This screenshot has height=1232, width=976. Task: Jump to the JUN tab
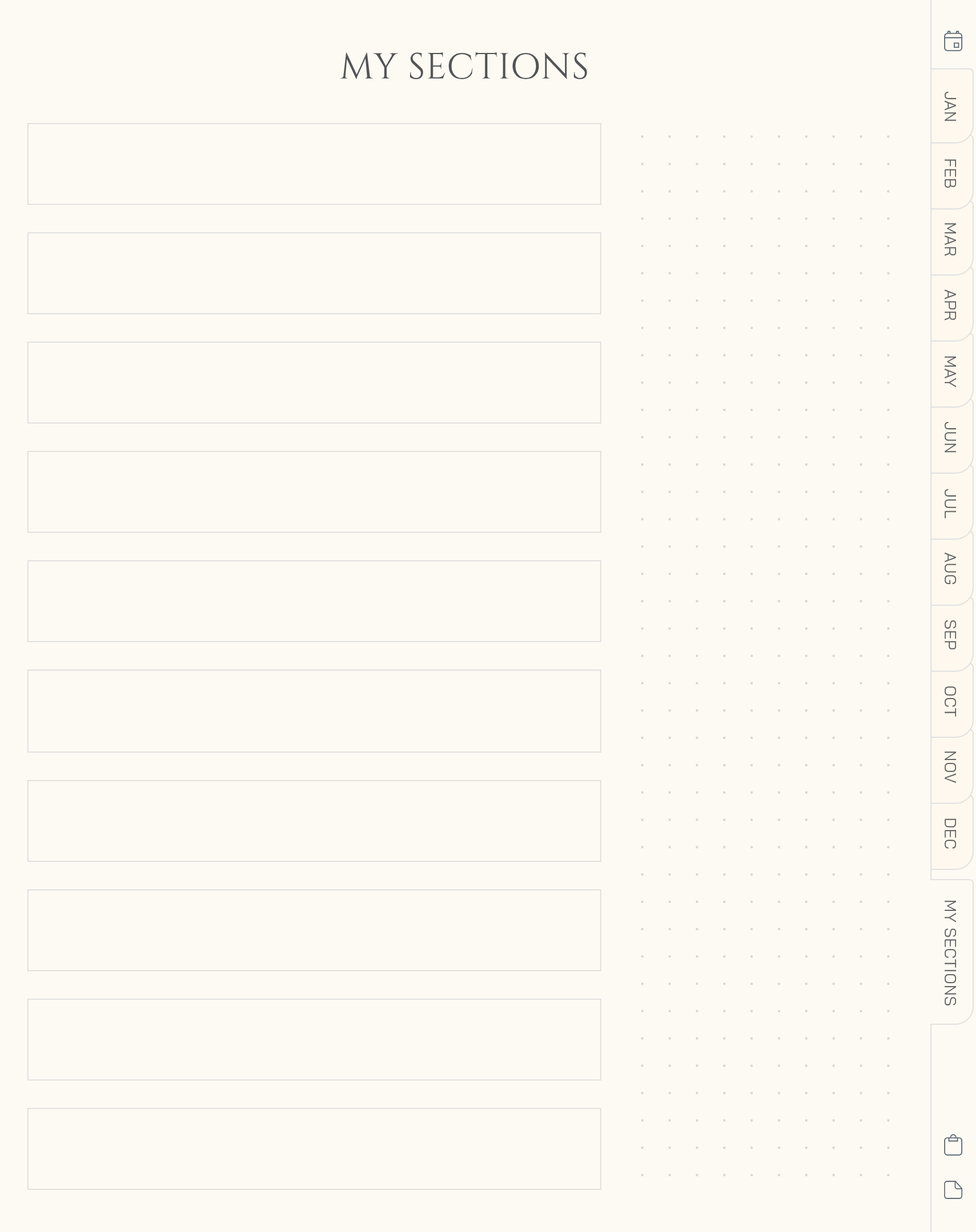(950, 437)
